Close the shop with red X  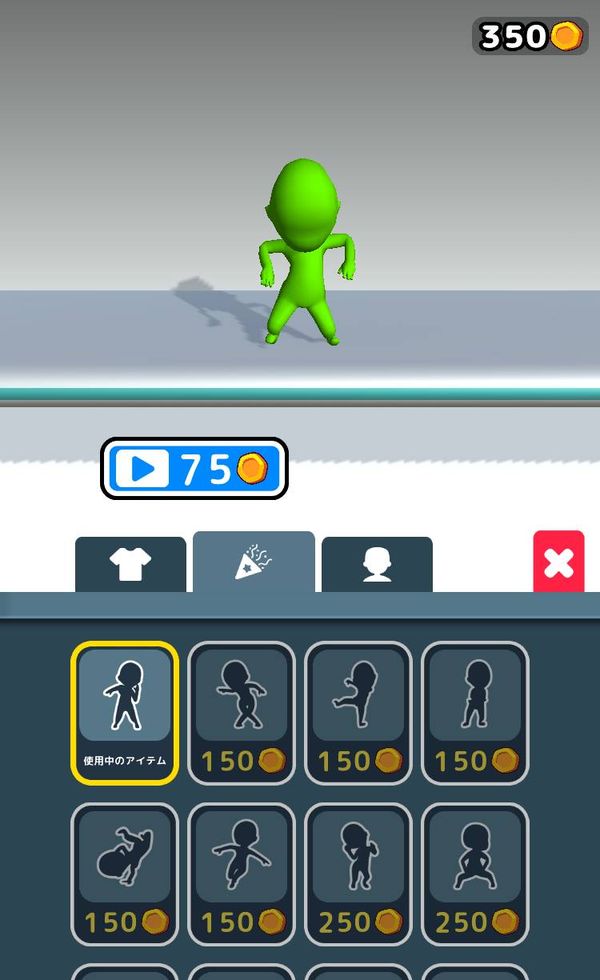pyautogui.click(x=559, y=561)
